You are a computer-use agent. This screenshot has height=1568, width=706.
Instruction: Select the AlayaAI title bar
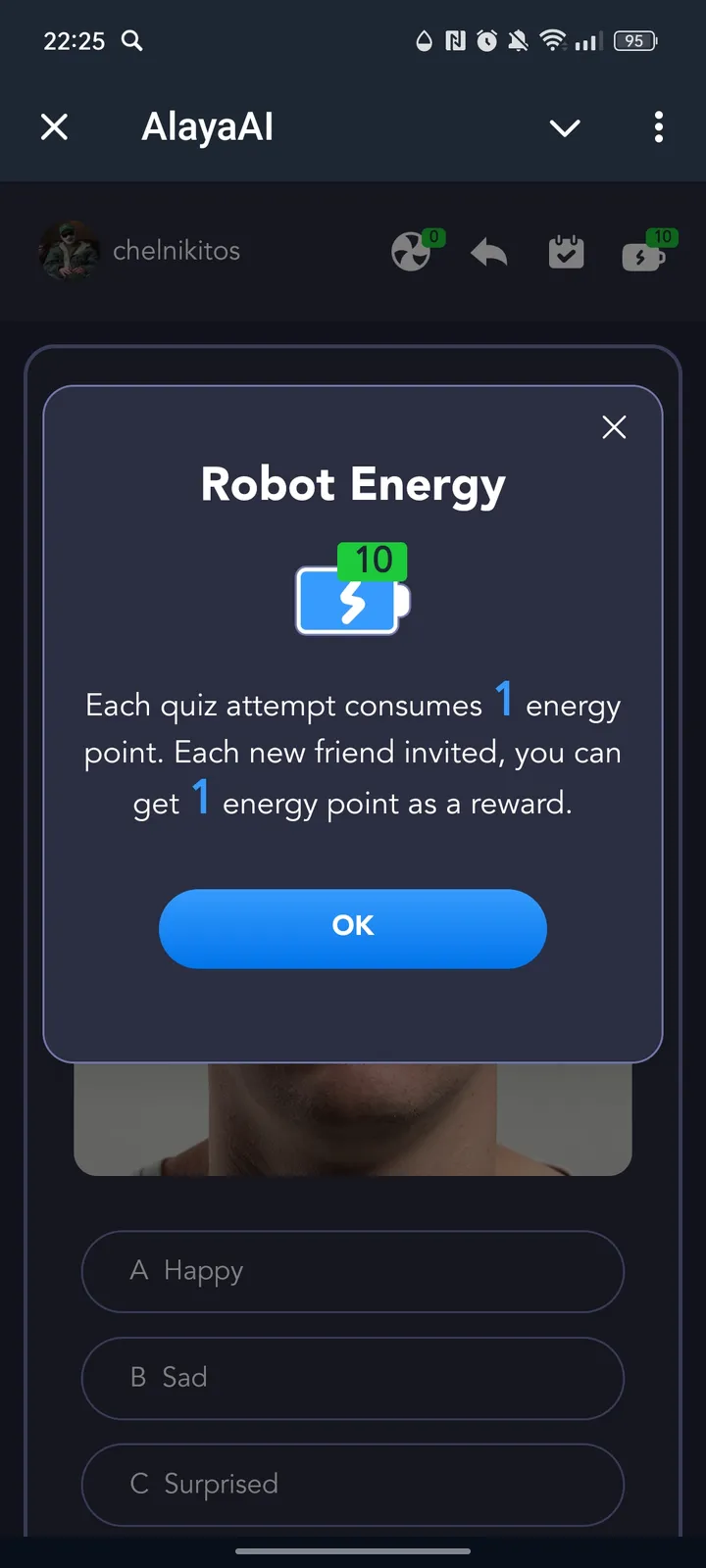pyautogui.click(x=206, y=127)
